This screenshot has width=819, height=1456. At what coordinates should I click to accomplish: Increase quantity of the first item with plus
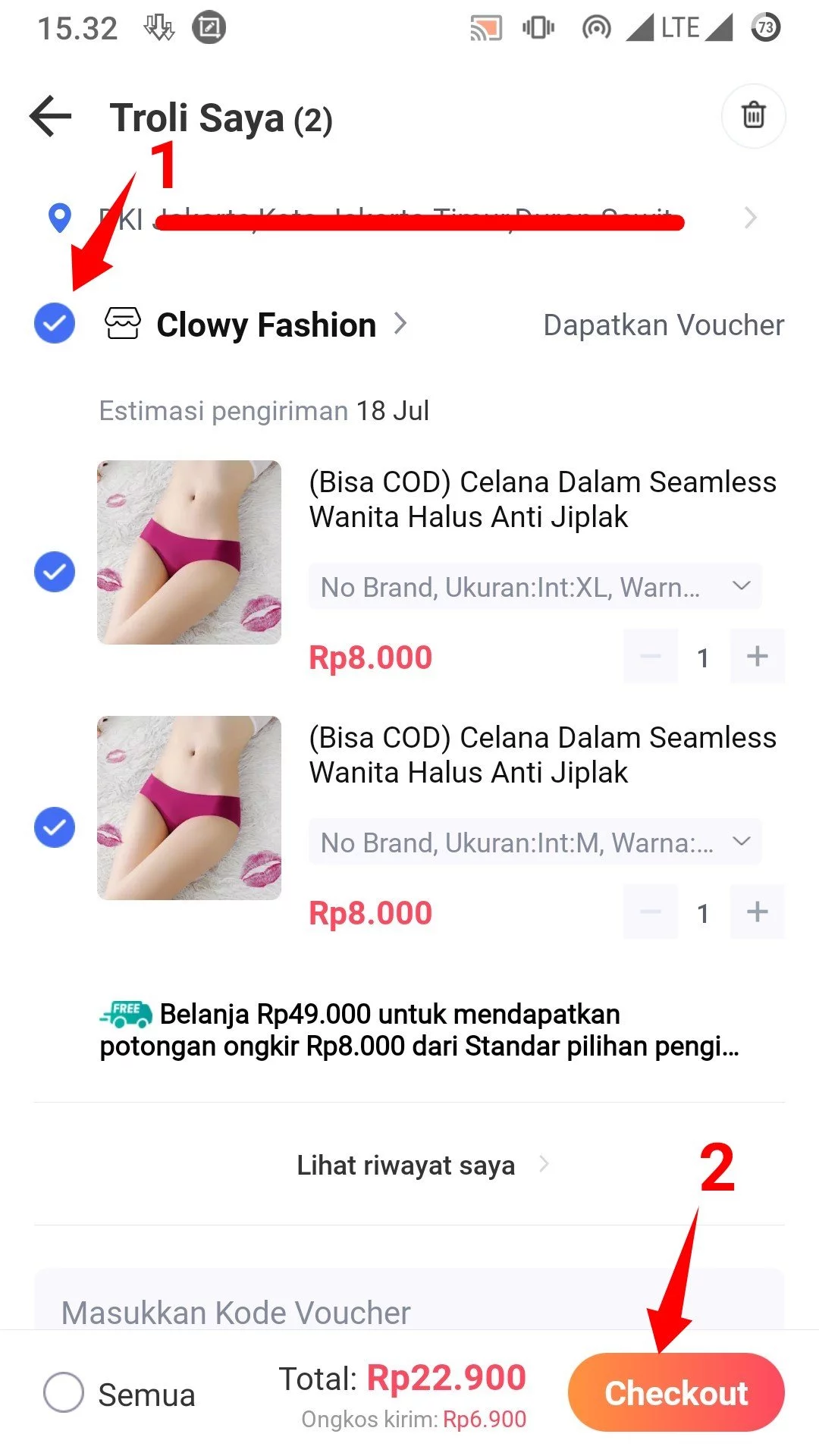click(756, 657)
